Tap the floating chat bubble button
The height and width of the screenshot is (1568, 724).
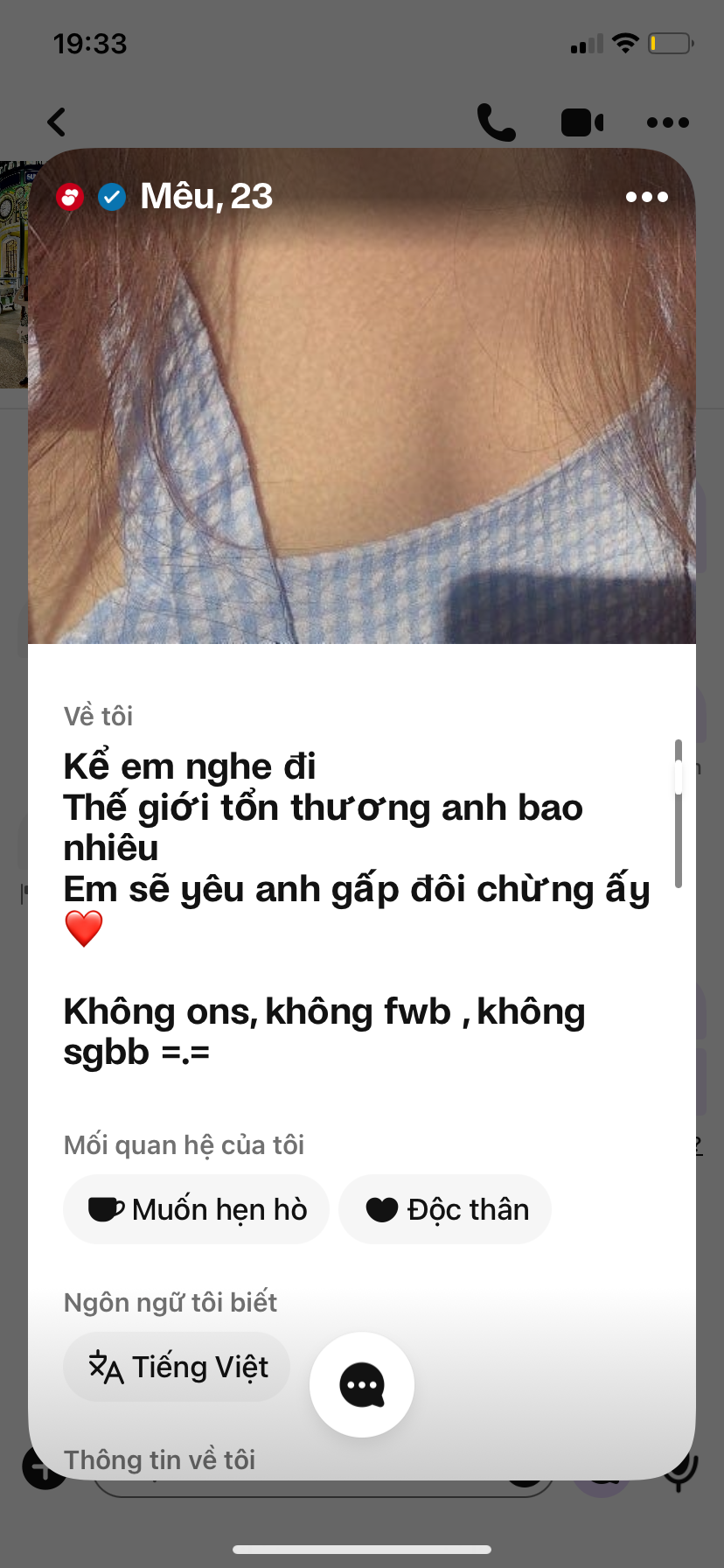click(362, 1384)
